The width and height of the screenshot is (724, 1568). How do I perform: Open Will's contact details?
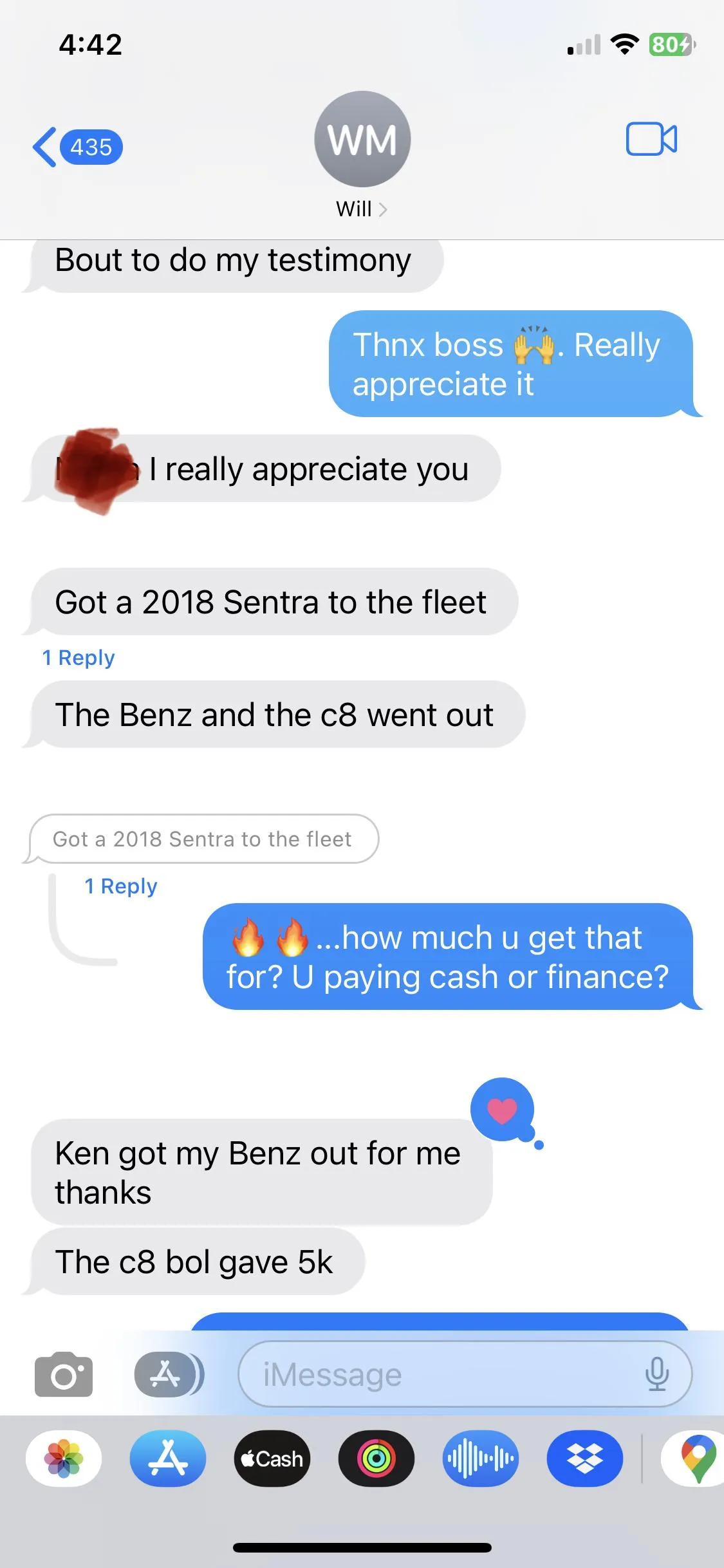(362, 156)
